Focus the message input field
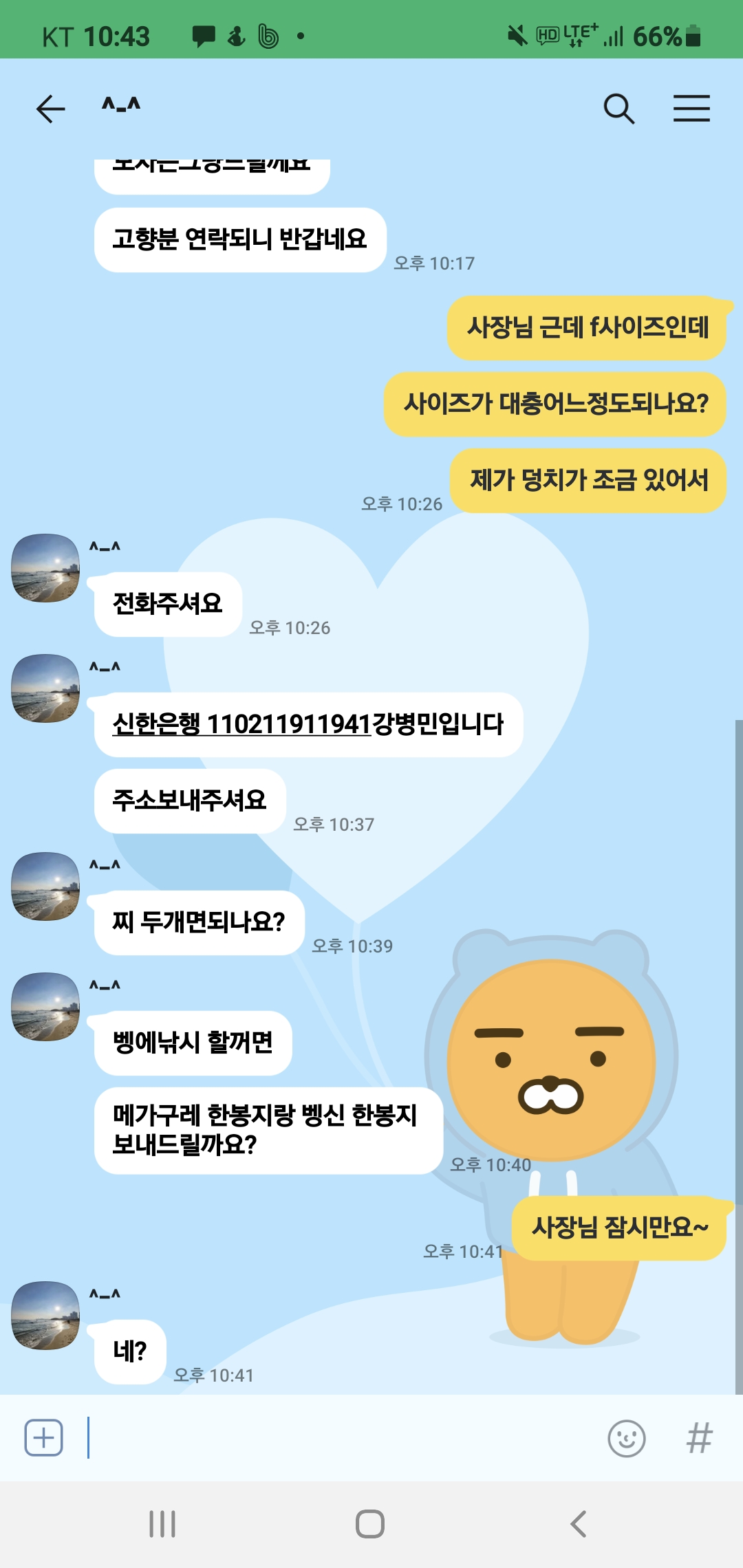 344,1437
